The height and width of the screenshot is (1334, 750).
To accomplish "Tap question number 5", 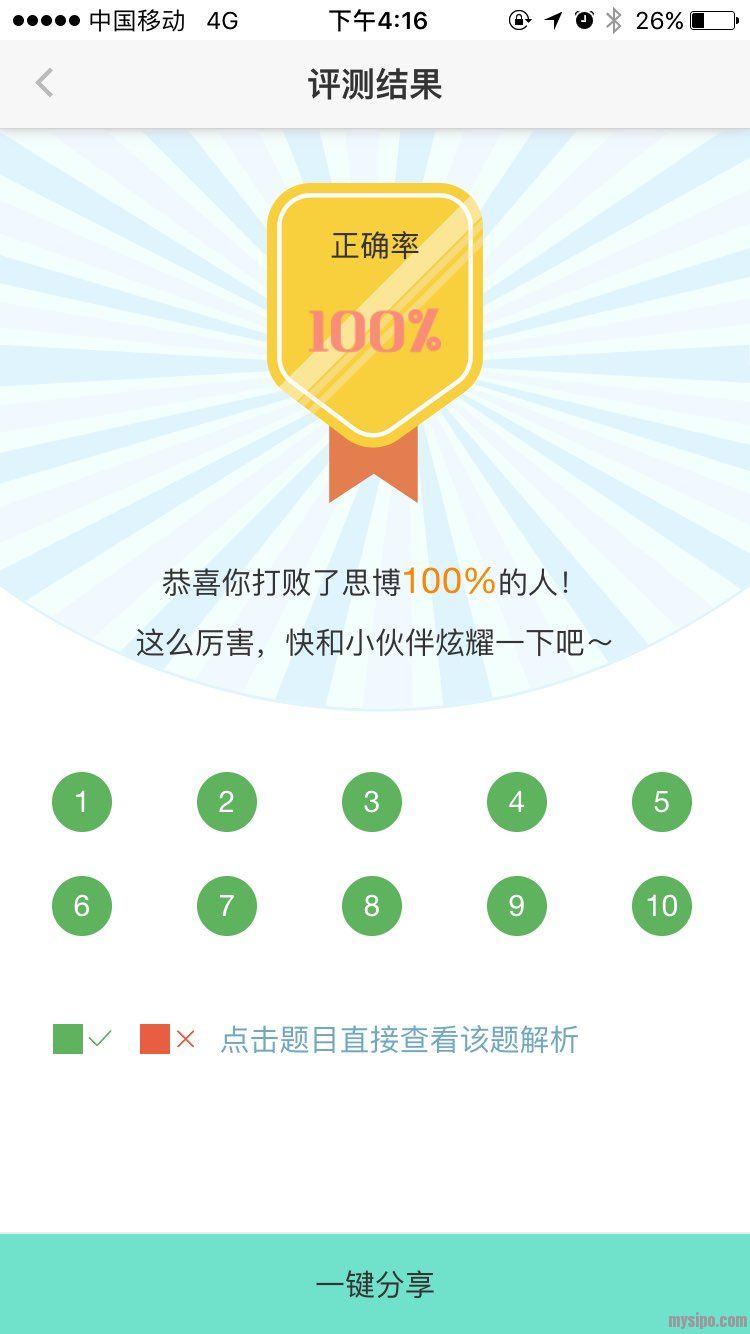I will click(662, 802).
